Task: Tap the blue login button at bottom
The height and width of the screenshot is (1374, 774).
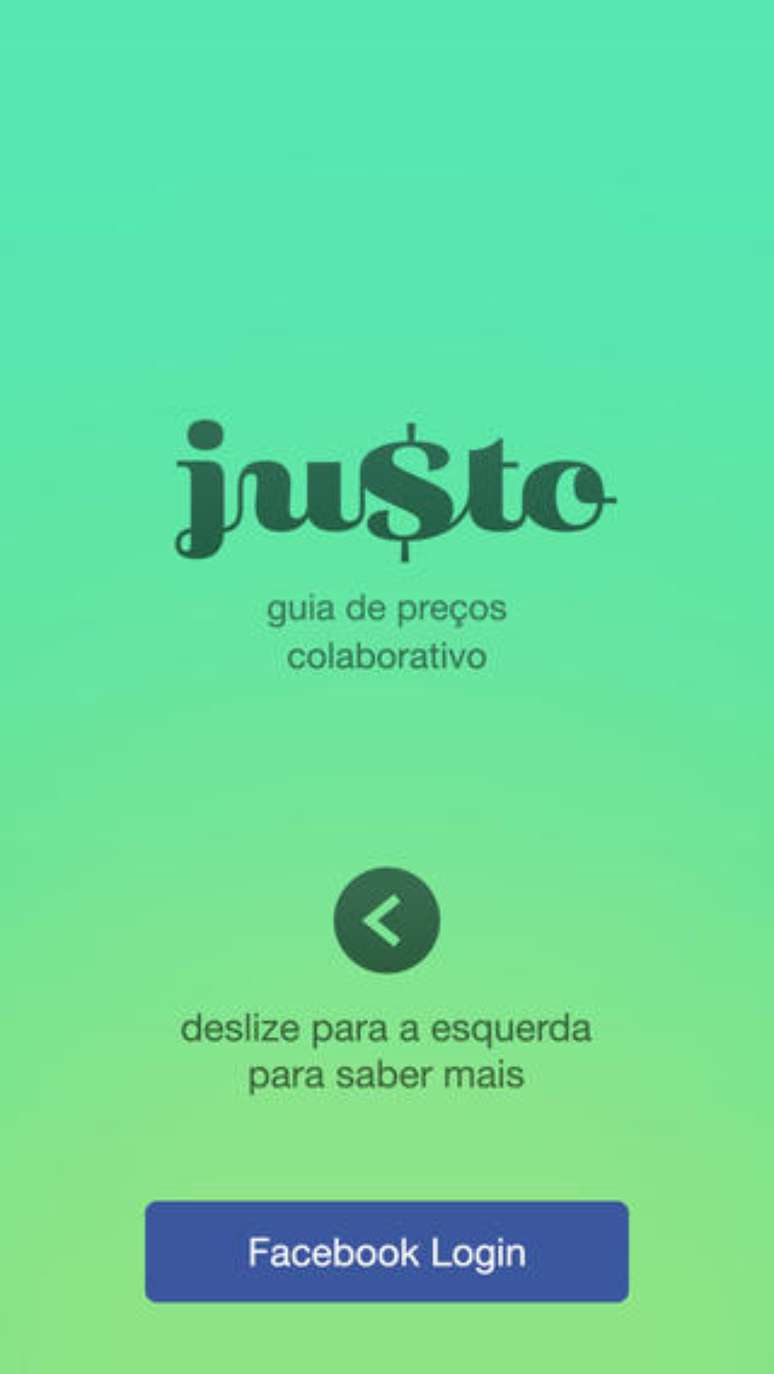Action: pyautogui.click(x=387, y=1251)
